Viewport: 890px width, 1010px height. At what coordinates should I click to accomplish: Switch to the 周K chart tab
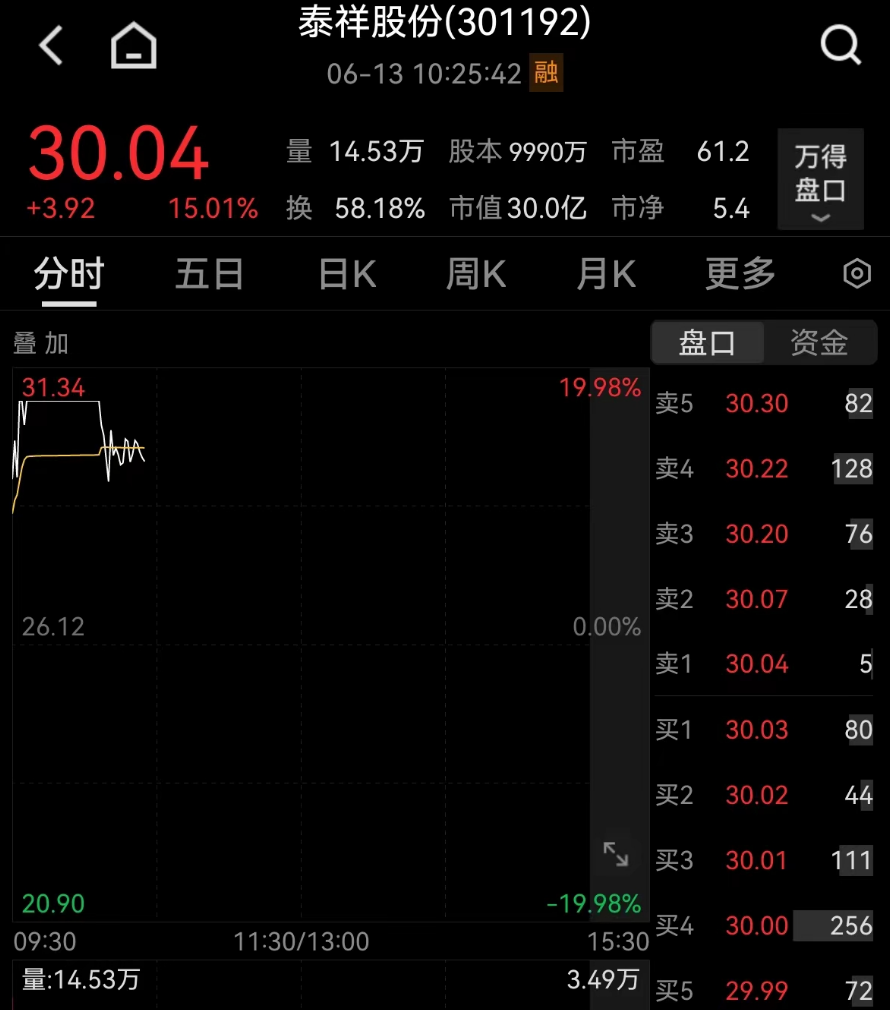tap(477, 274)
